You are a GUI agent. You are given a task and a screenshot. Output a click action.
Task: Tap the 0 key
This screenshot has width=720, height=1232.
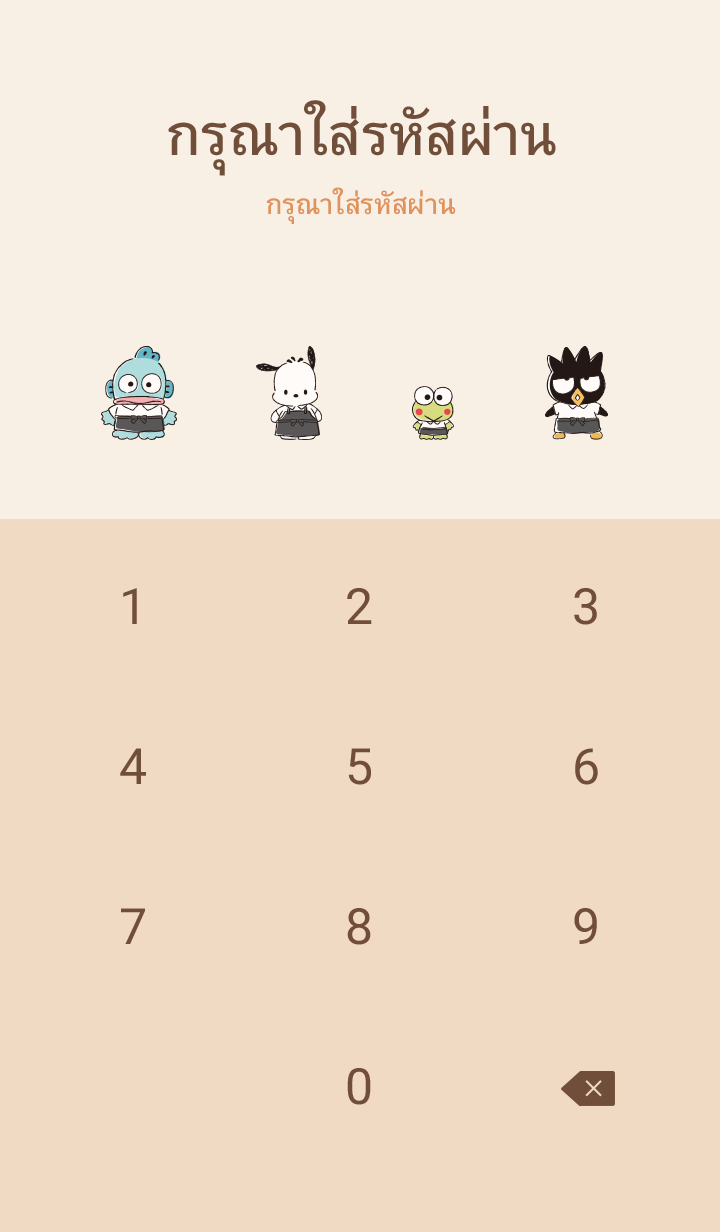click(x=359, y=1087)
